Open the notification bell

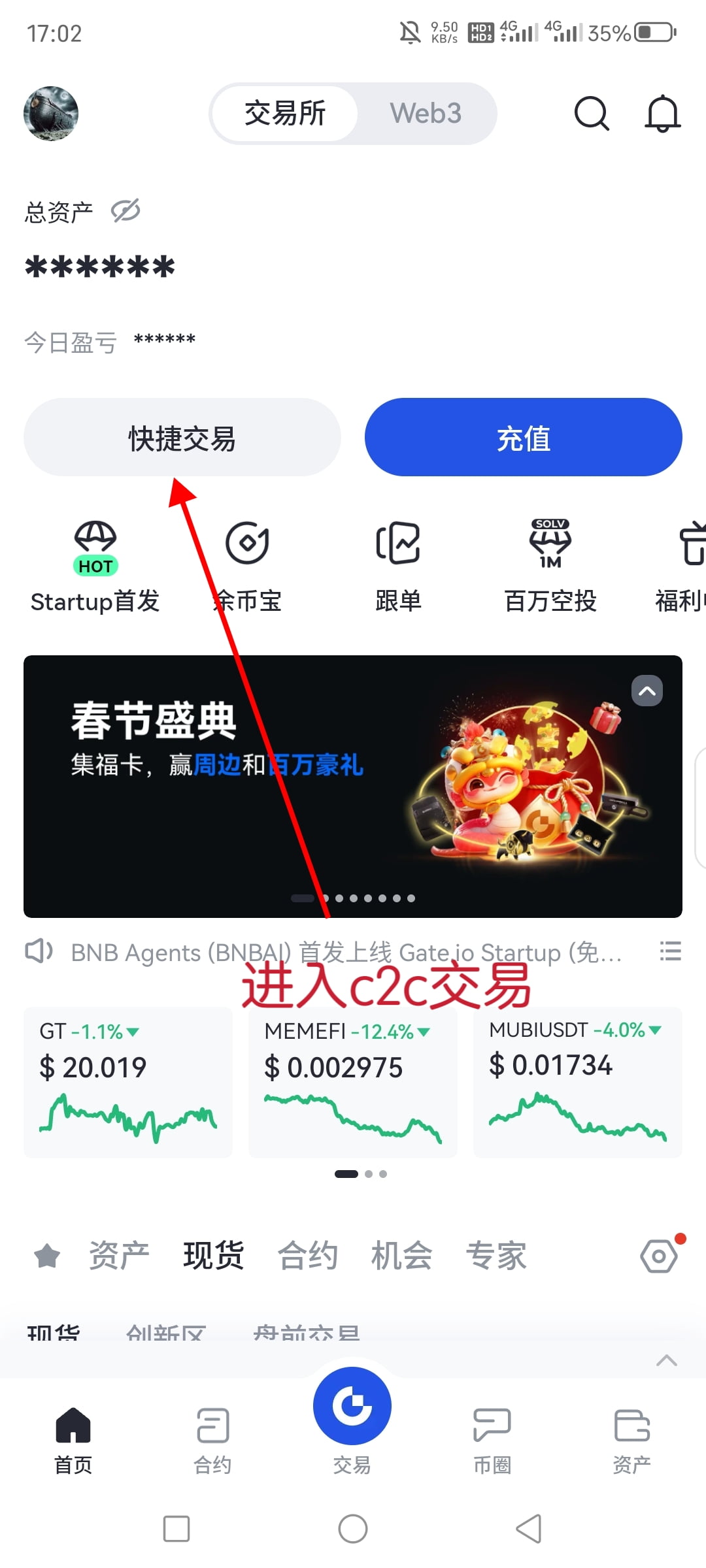(x=663, y=113)
